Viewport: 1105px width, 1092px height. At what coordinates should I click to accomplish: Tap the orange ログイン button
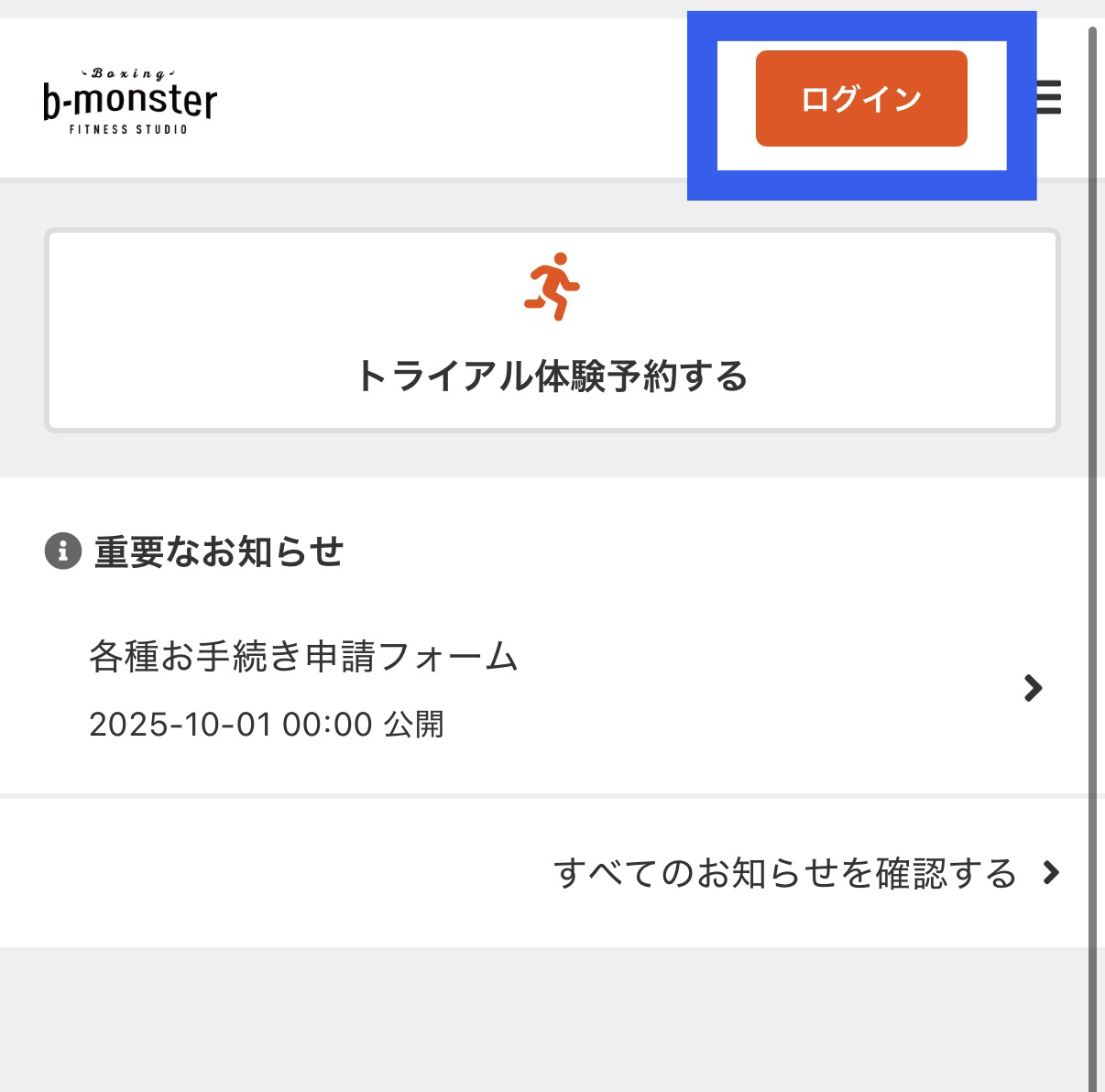pos(860,99)
